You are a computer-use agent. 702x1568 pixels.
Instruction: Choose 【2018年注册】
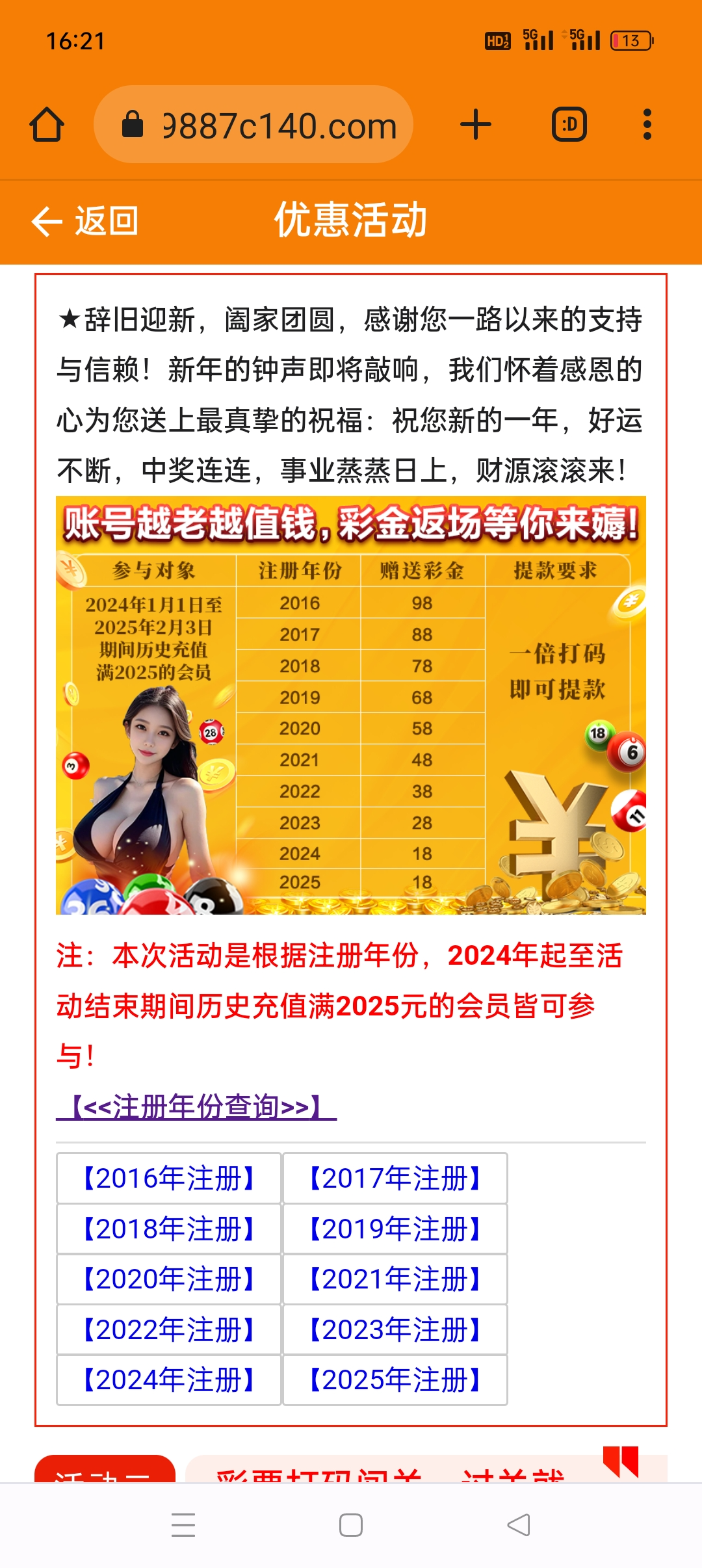(169, 1229)
